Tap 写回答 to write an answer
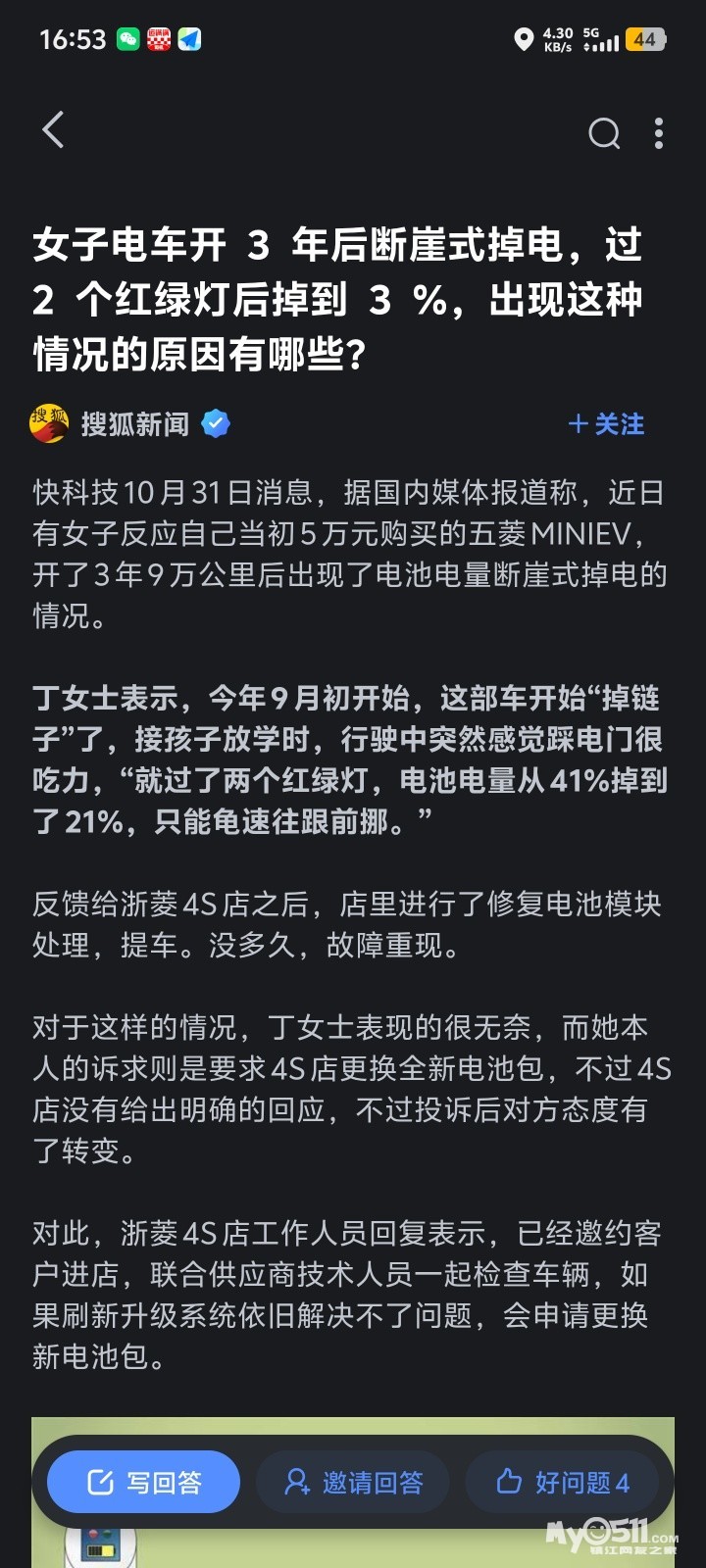Screen dimensions: 706x1568 [x=144, y=1482]
